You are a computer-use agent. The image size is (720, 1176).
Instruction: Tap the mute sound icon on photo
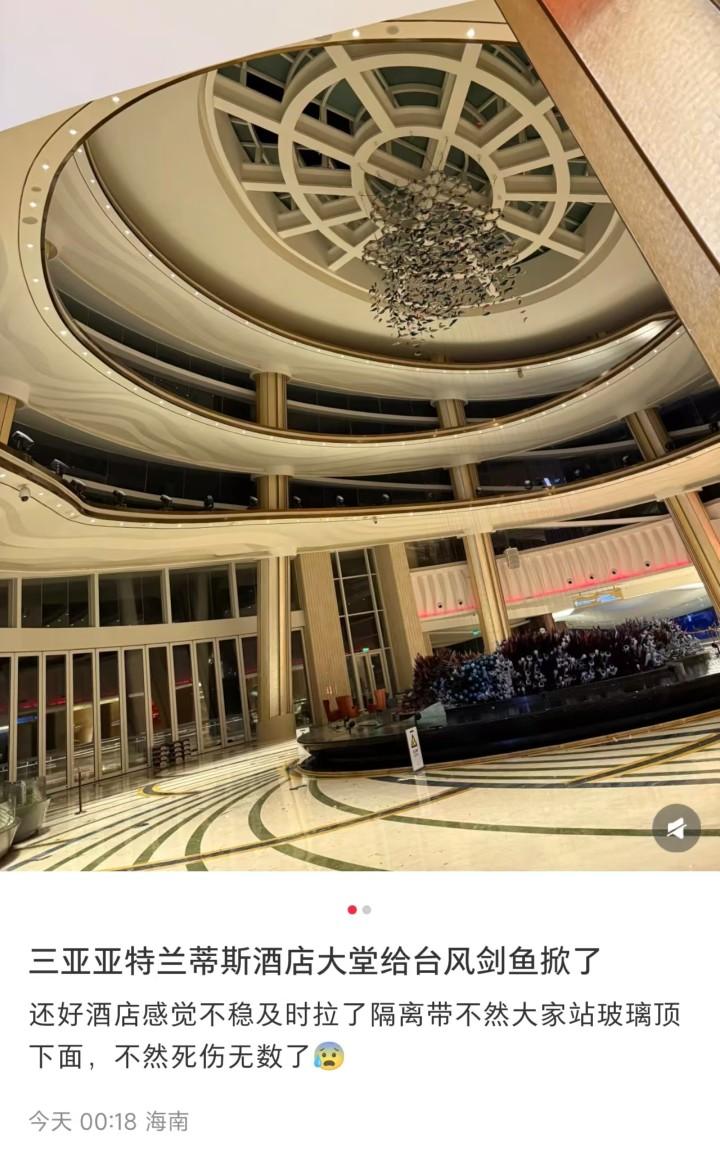click(676, 827)
